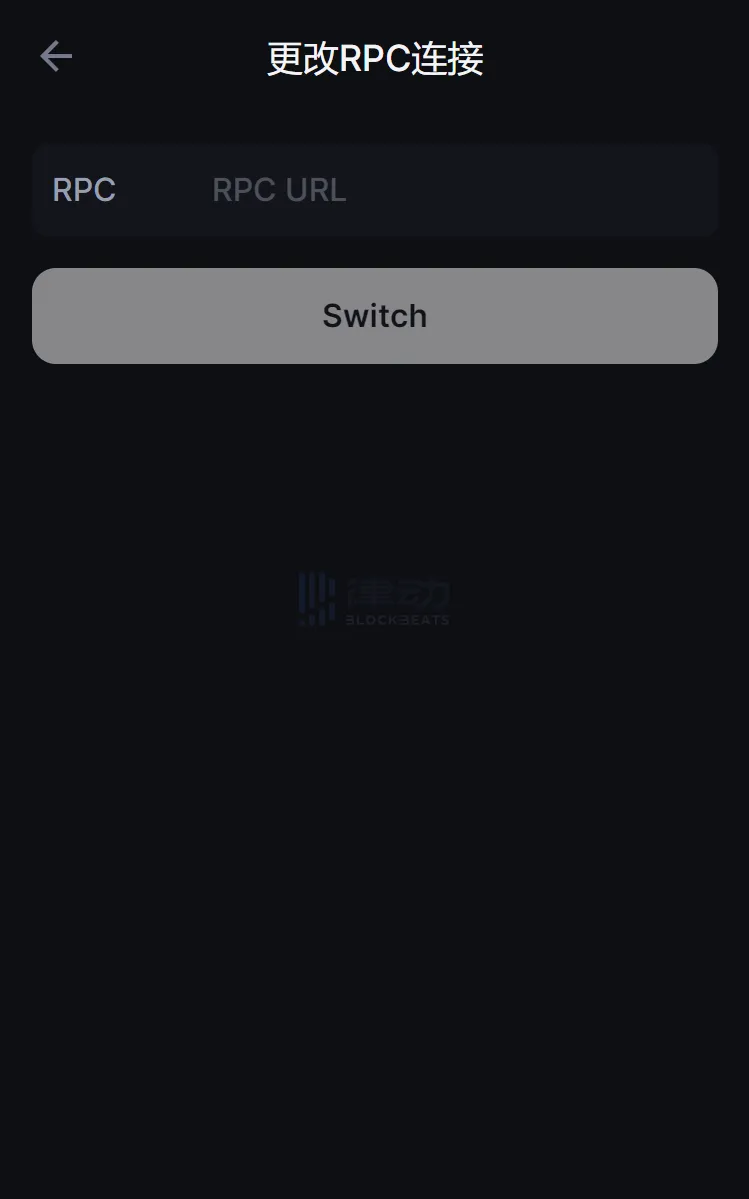Tap the Switch button
749x1199 pixels.
click(374, 316)
